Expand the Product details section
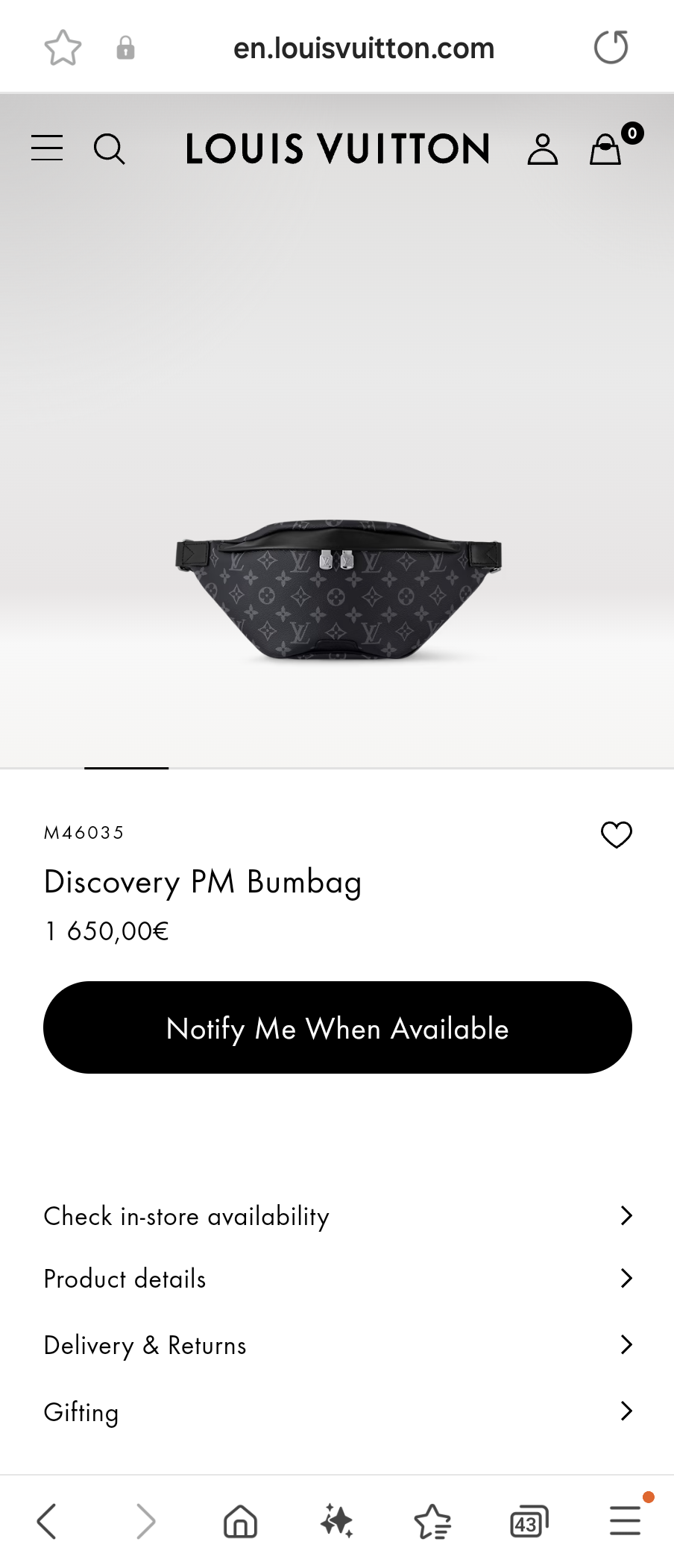674x1568 pixels. click(337, 1278)
